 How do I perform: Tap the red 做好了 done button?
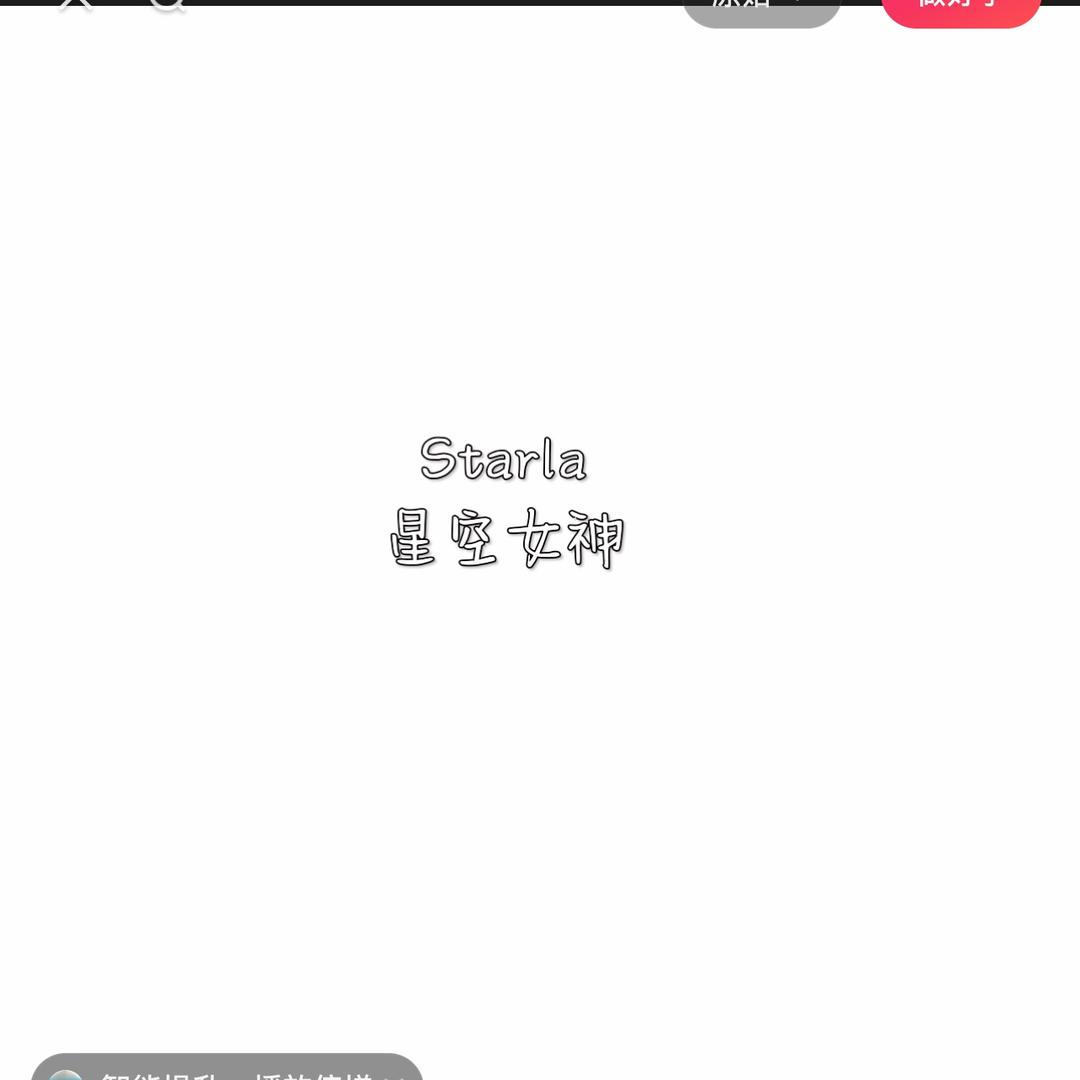(960, 10)
